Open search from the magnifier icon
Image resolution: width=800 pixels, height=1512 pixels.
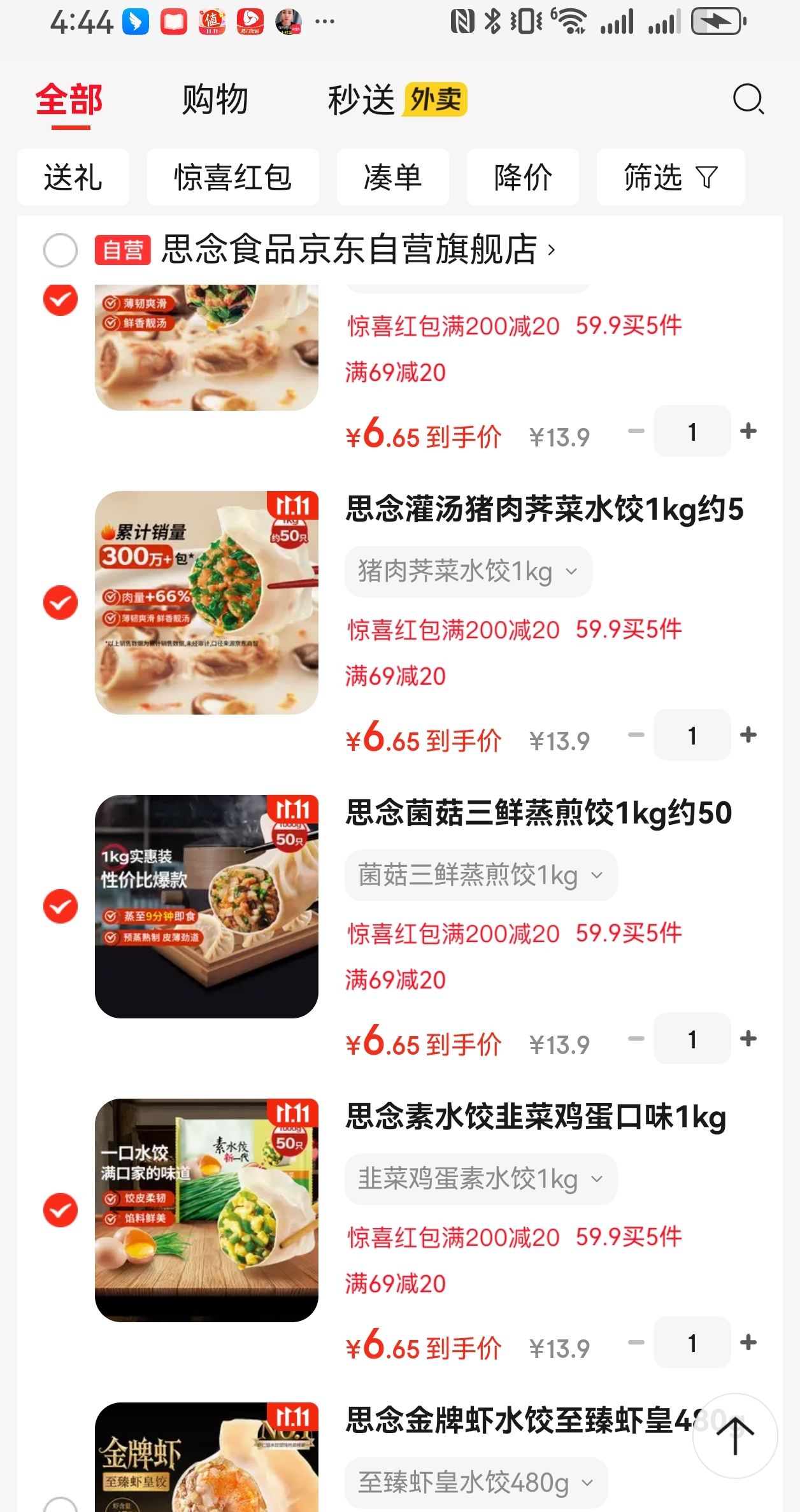(748, 99)
